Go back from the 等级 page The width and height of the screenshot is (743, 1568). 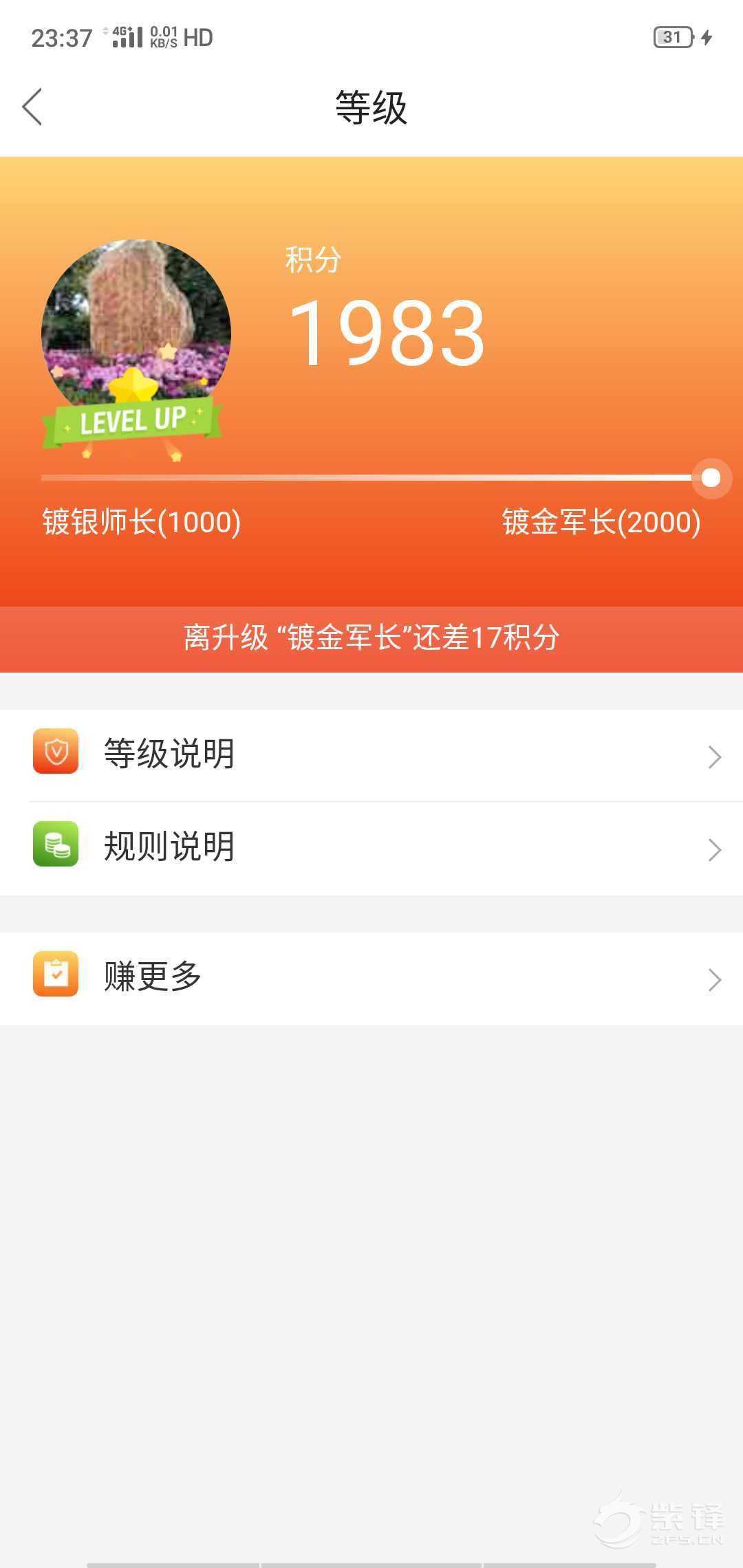32,107
